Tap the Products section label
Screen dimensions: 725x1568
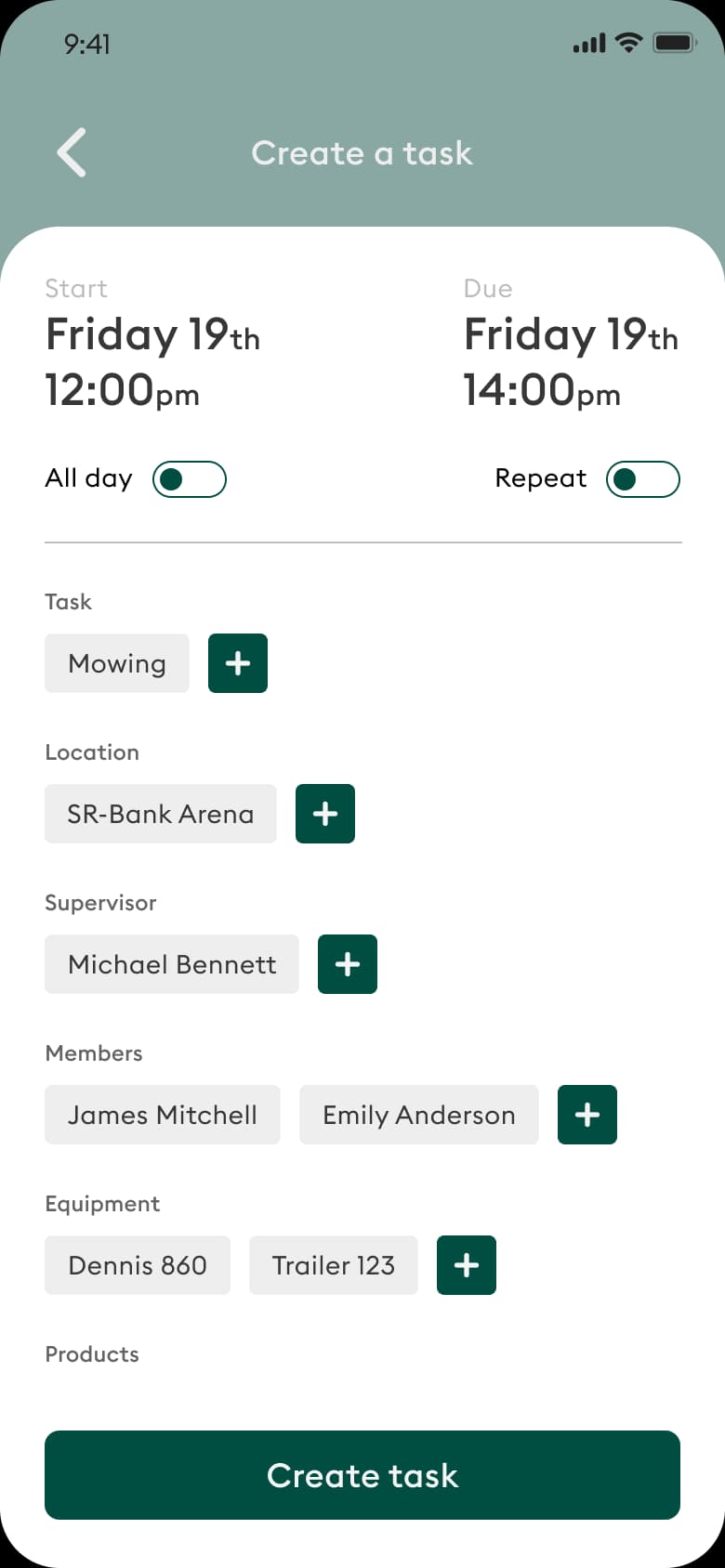(92, 1354)
